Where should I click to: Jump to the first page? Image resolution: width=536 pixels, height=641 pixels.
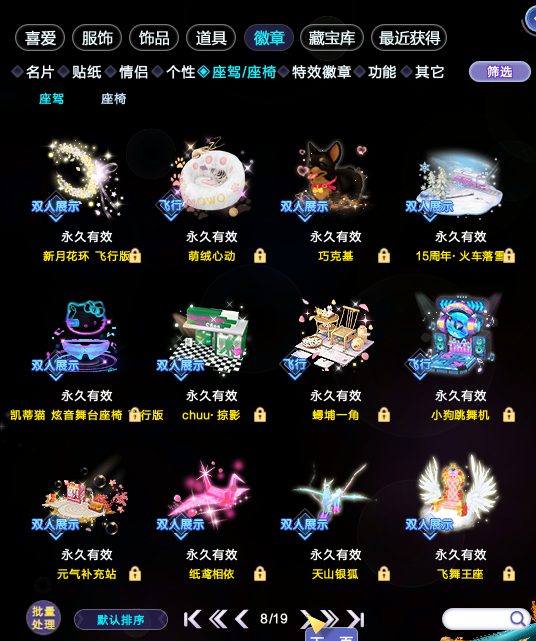[x=192, y=619]
